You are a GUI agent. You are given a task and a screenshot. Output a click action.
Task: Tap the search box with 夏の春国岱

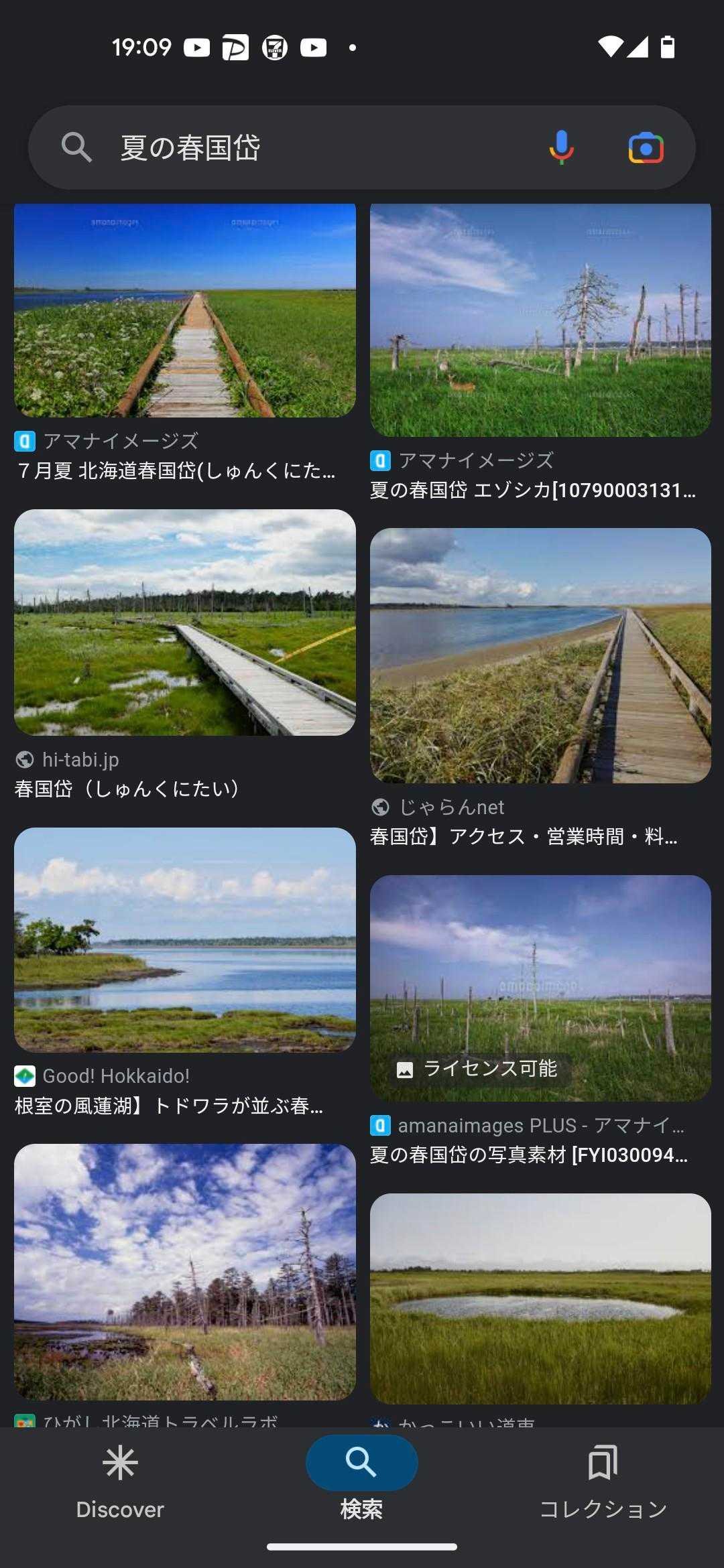pos(302,147)
